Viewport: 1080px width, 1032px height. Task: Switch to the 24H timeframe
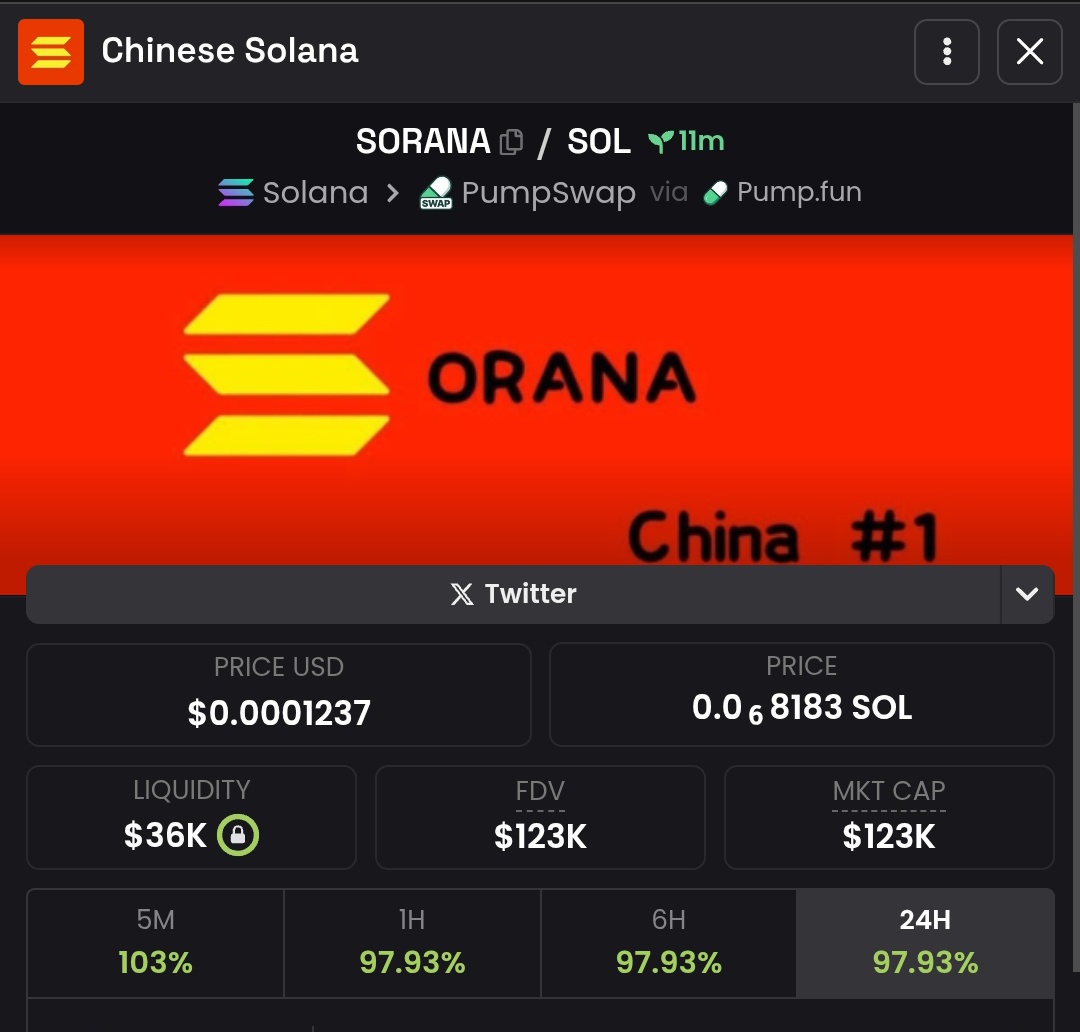[925, 942]
